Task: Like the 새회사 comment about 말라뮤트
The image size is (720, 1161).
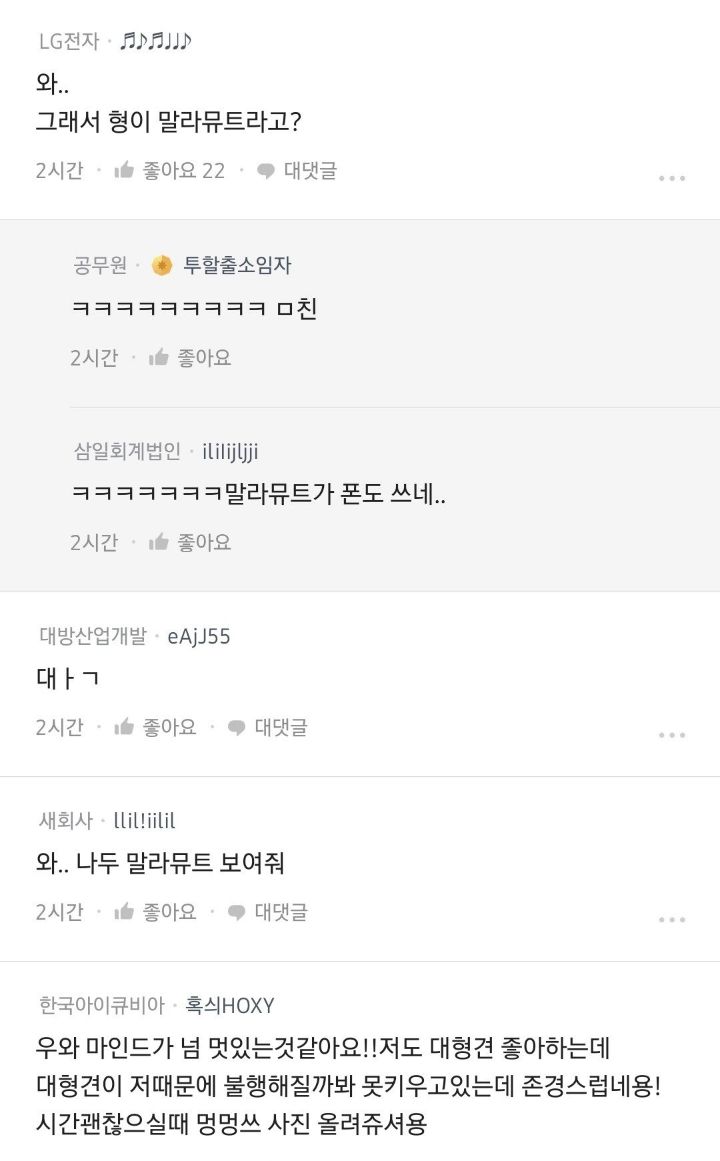Action: [x=155, y=911]
